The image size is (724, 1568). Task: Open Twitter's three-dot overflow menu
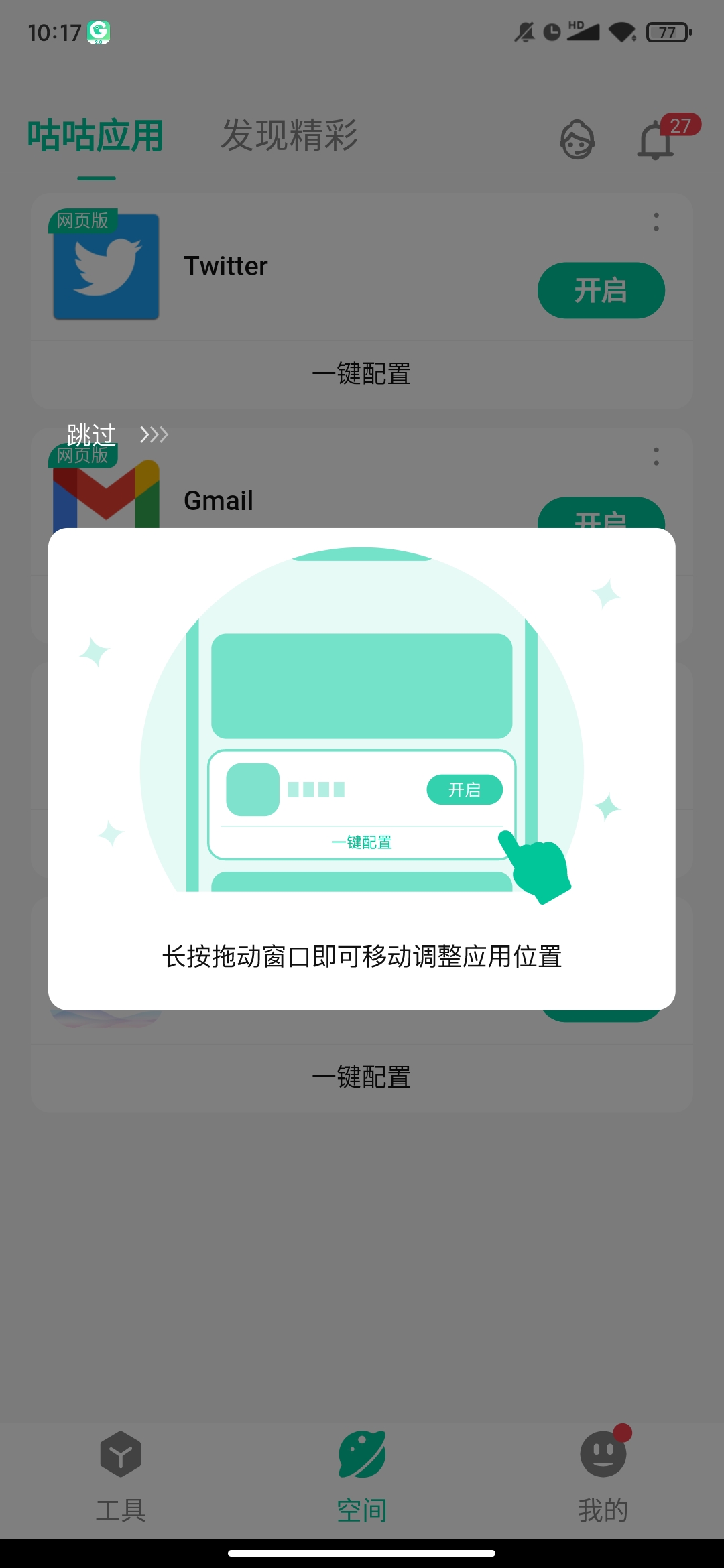pos(656,222)
